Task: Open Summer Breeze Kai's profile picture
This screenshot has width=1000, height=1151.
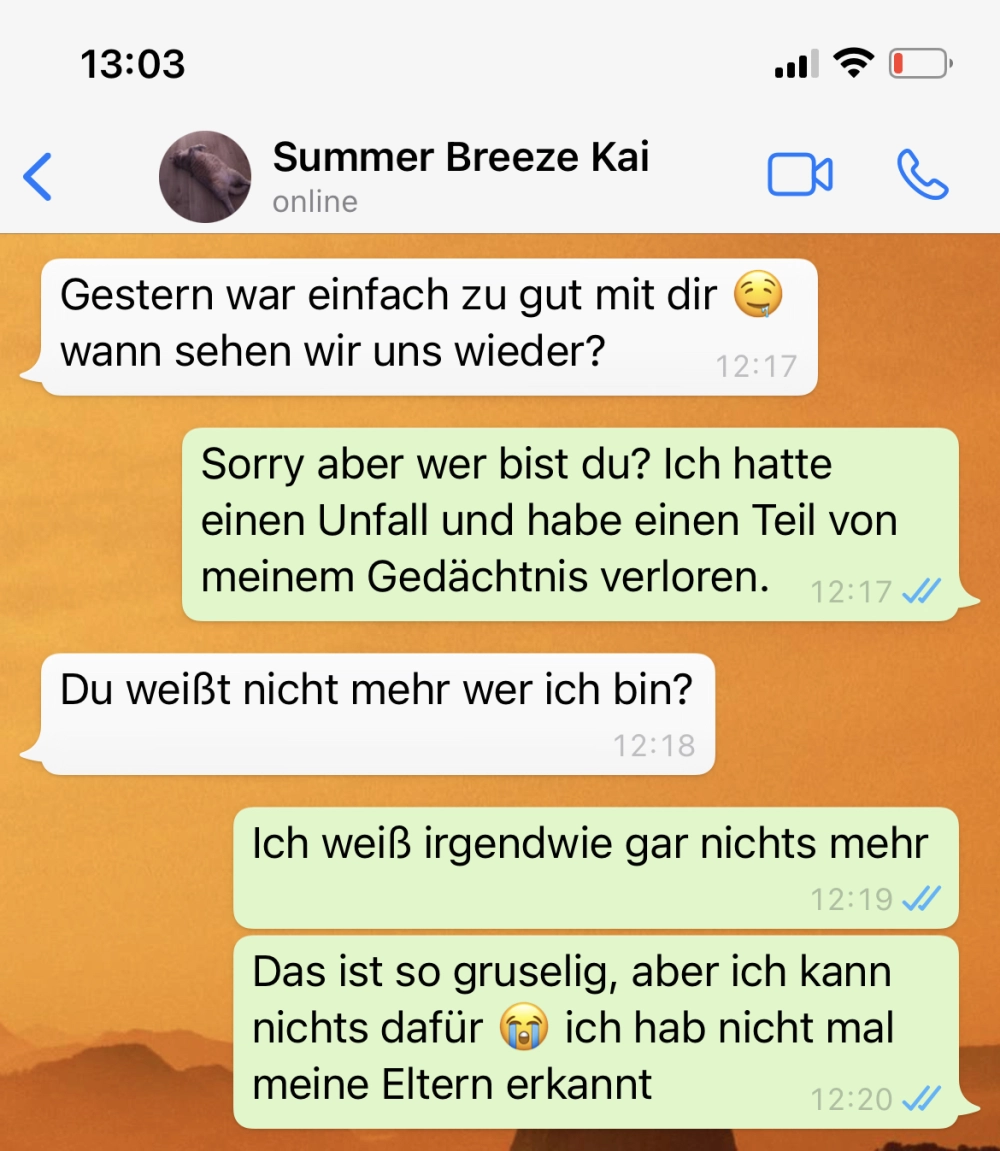Action: [205, 177]
